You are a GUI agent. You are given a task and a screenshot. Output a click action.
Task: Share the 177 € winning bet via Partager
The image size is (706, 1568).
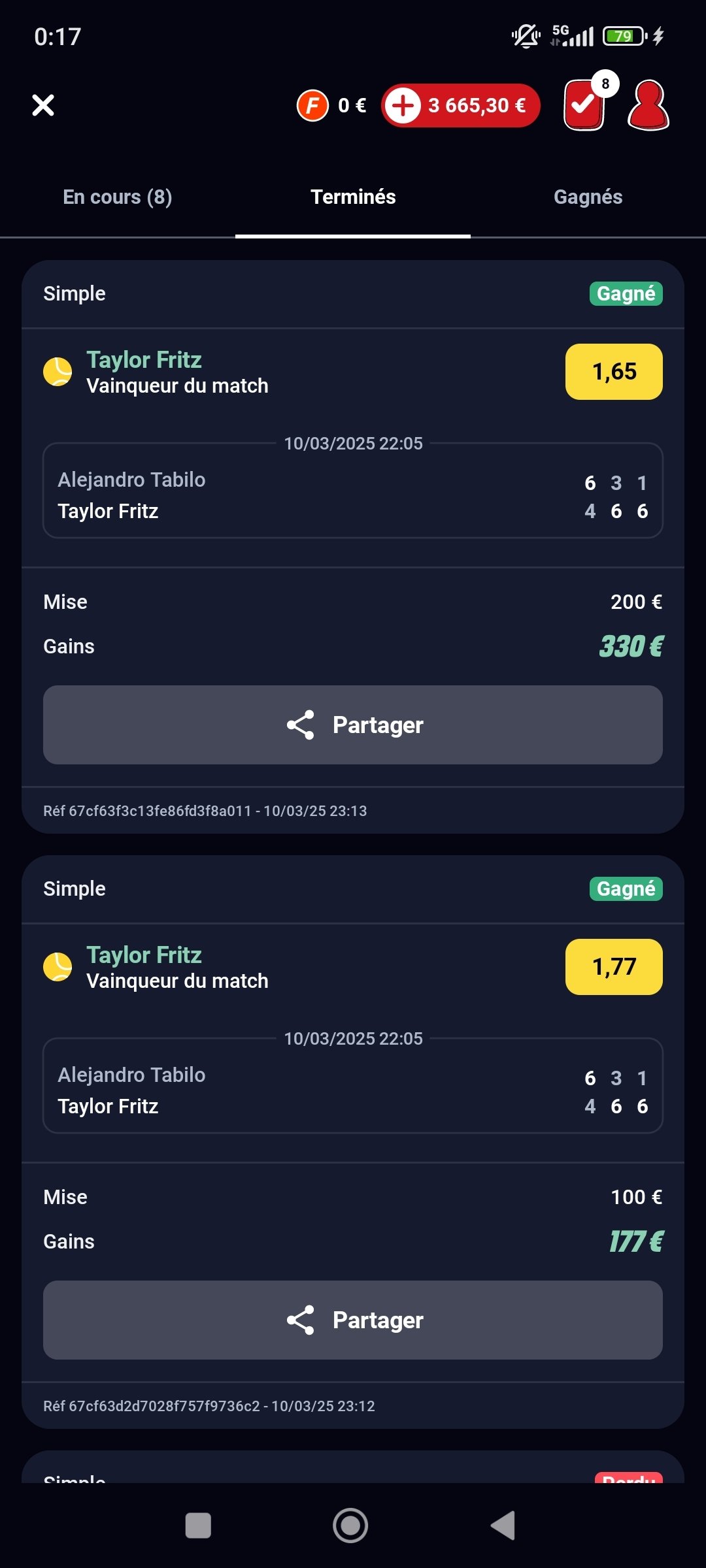coord(353,1320)
